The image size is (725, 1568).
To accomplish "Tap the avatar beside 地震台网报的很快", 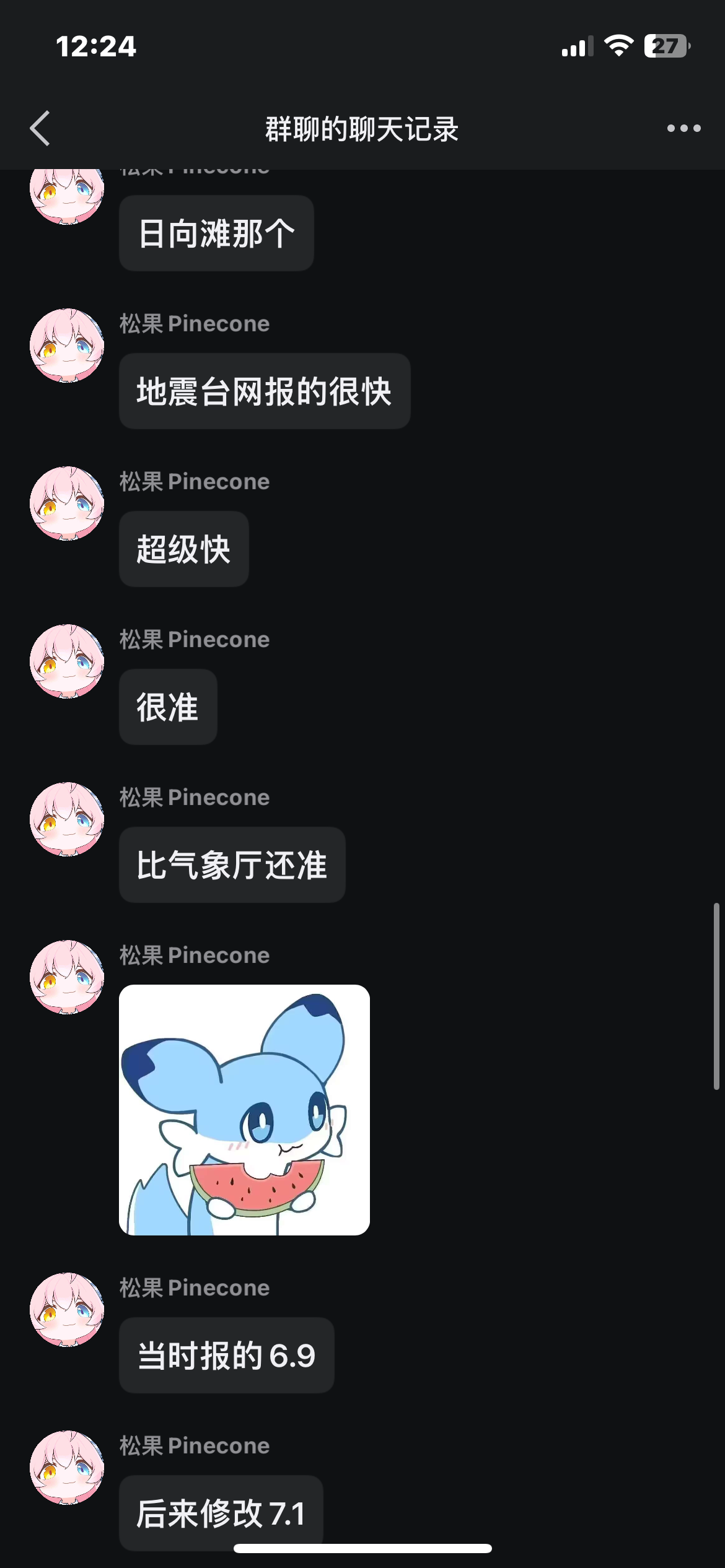I will (x=67, y=346).
